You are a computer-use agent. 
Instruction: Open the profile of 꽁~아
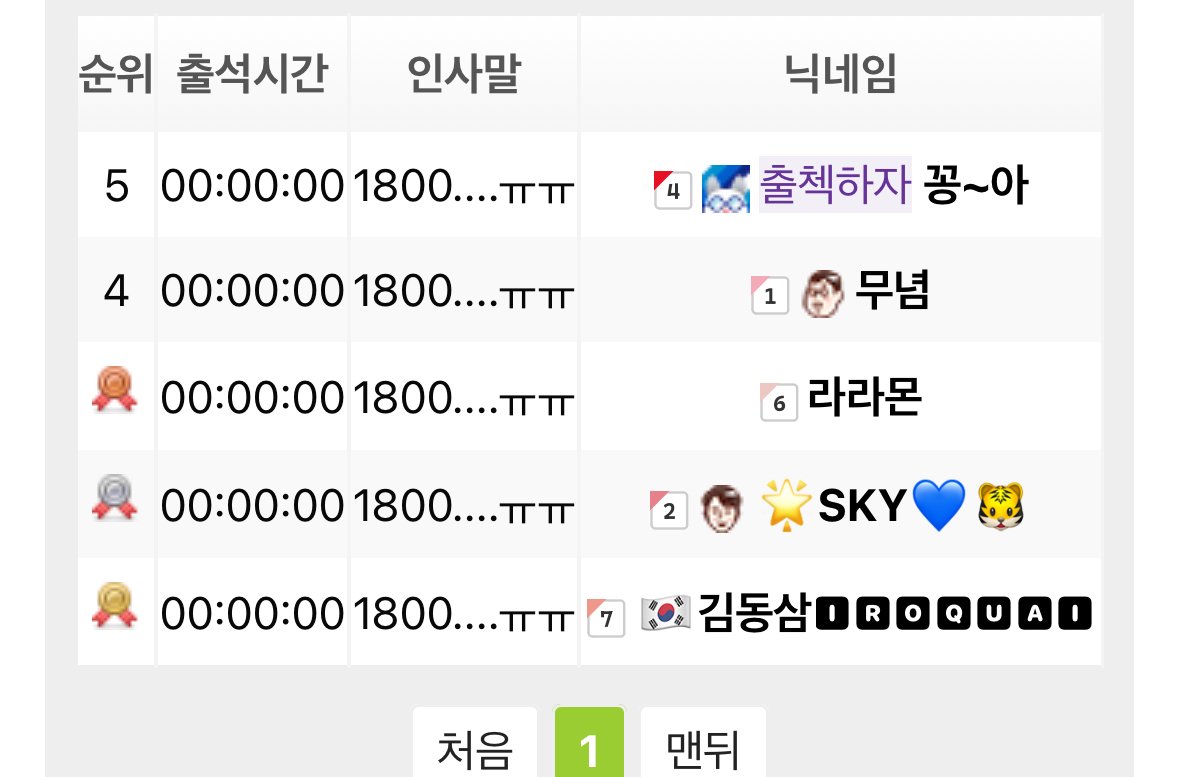click(975, 186)
